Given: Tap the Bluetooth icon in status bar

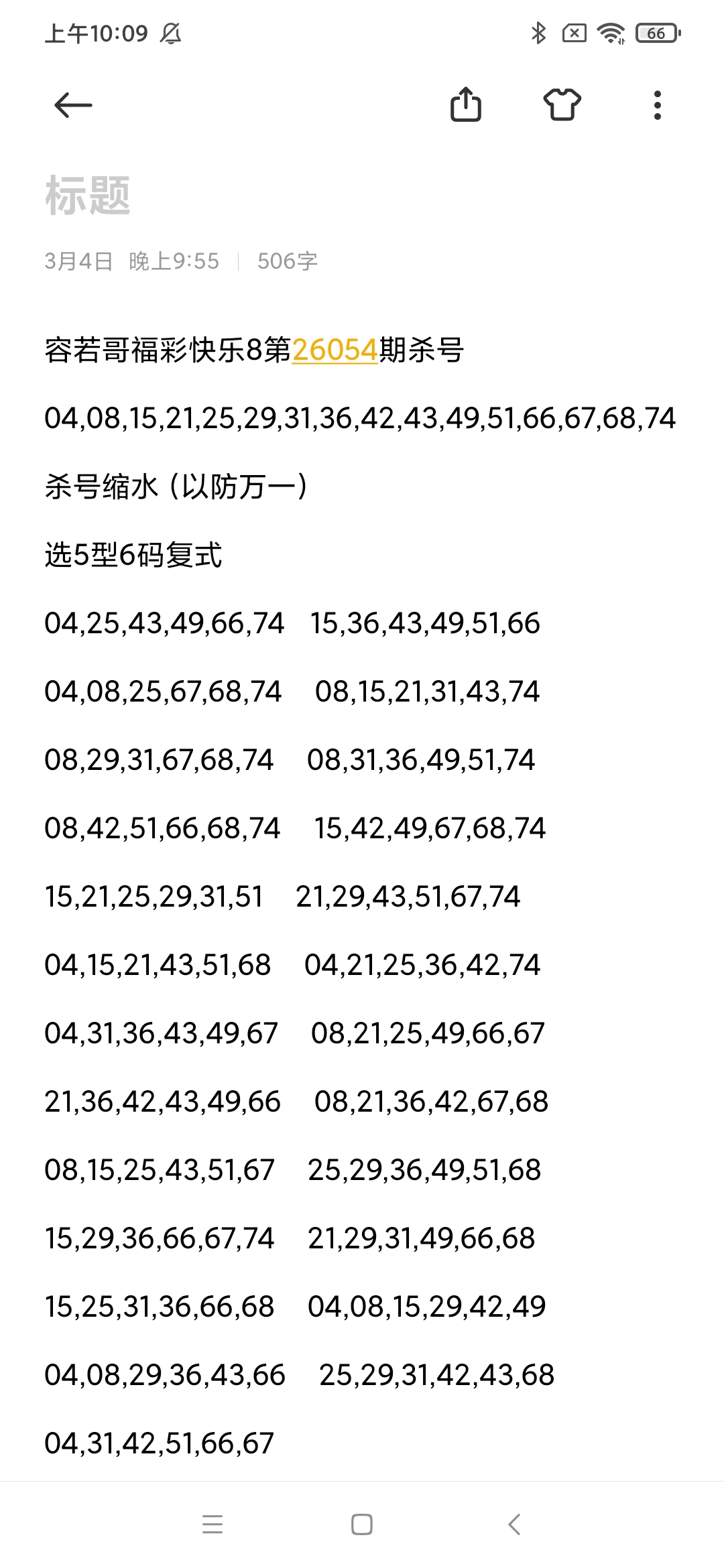Looking at the screenshot, I should coord(538,34).
